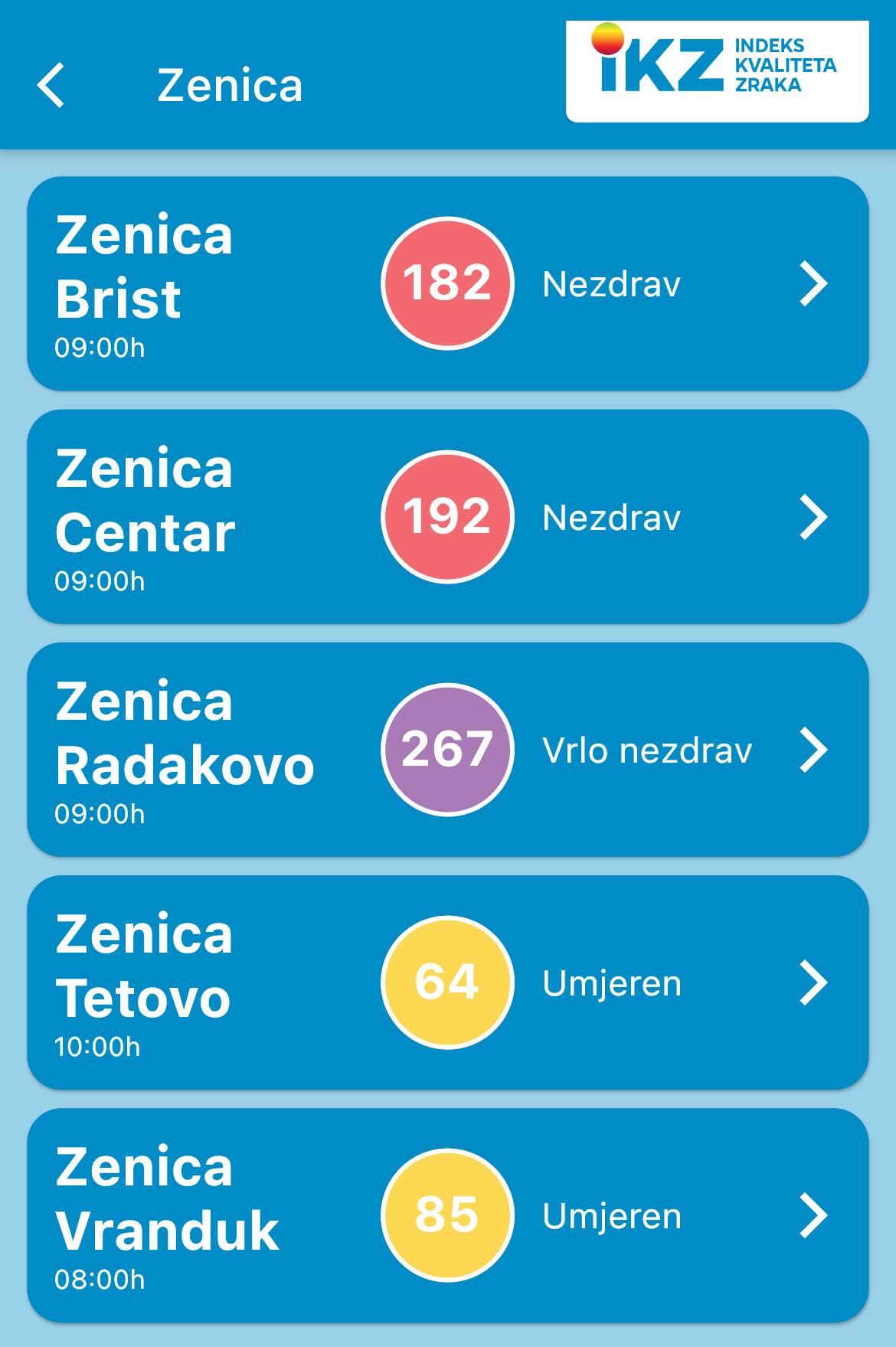Go back from the Zenica screen
The image size is (896, 1347).
tap(51, 85)
